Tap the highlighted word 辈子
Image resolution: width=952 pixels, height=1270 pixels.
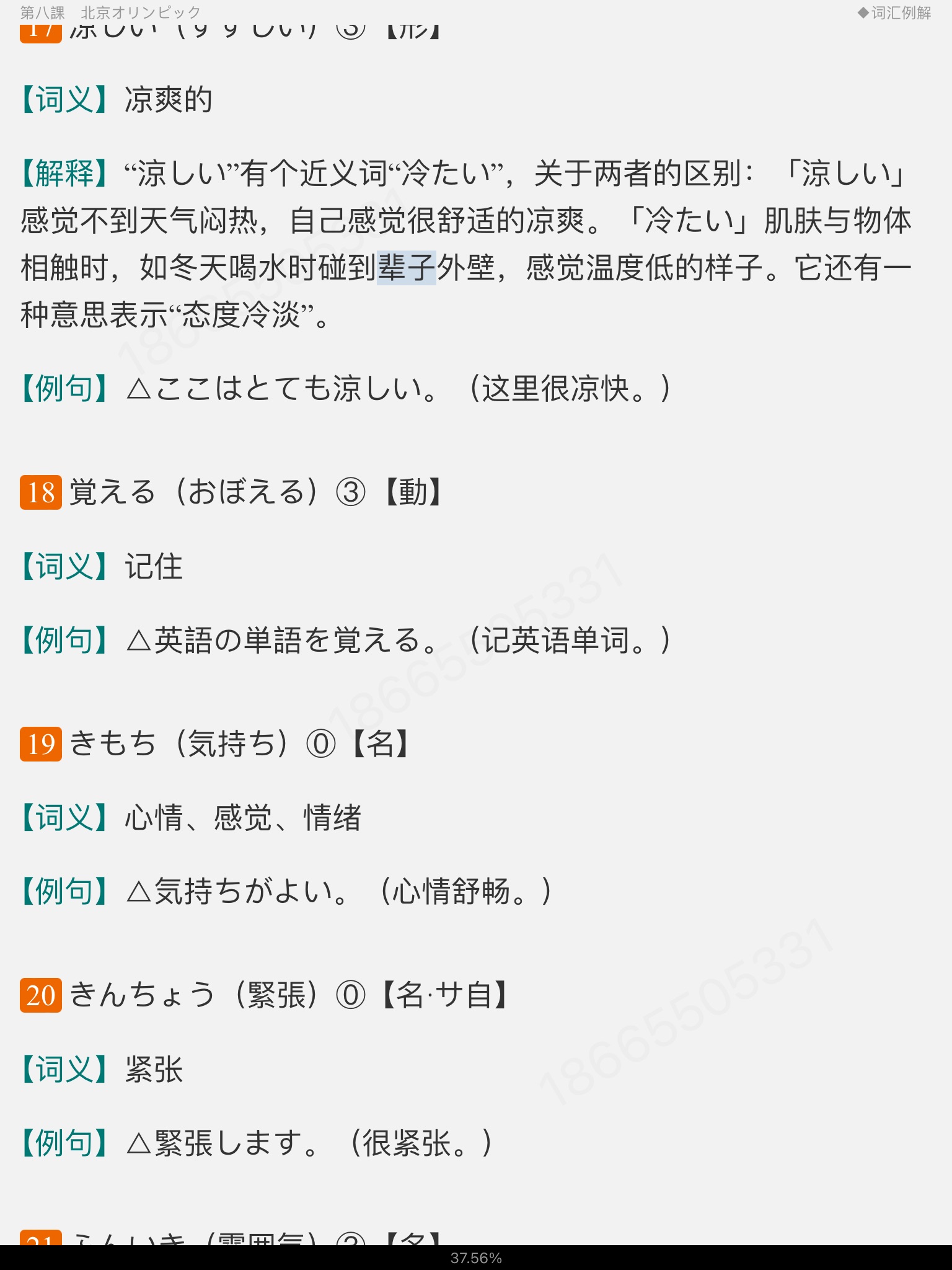click(x=407, y=268)
